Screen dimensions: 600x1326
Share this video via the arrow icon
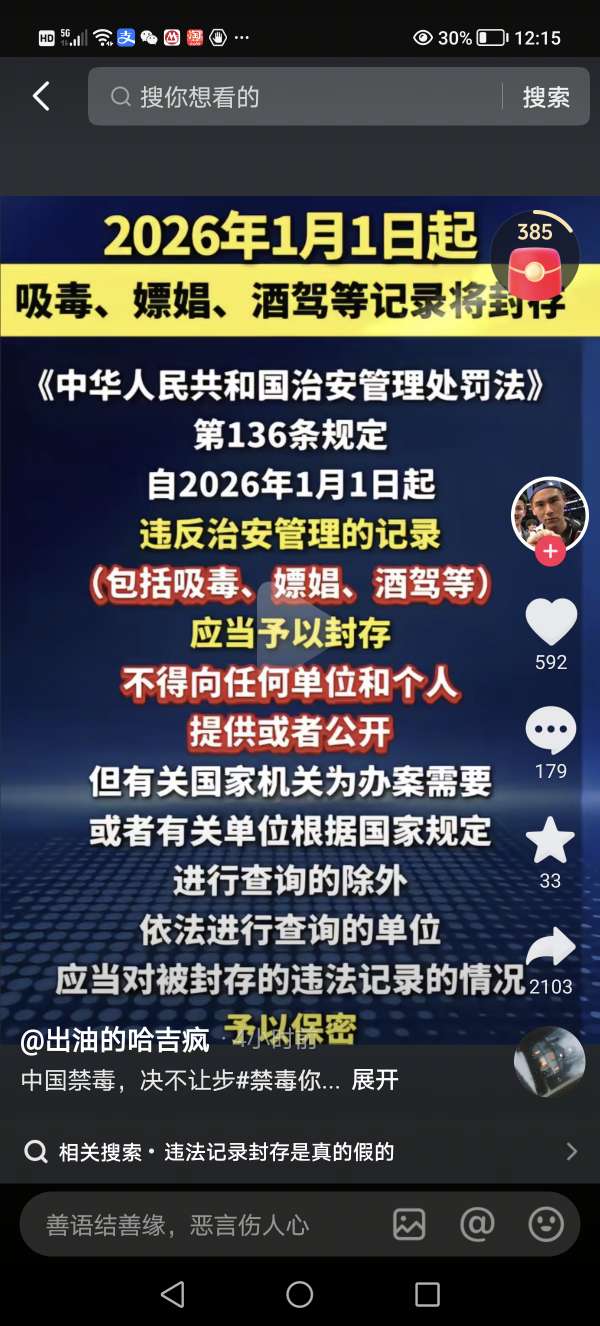(551, 948)
